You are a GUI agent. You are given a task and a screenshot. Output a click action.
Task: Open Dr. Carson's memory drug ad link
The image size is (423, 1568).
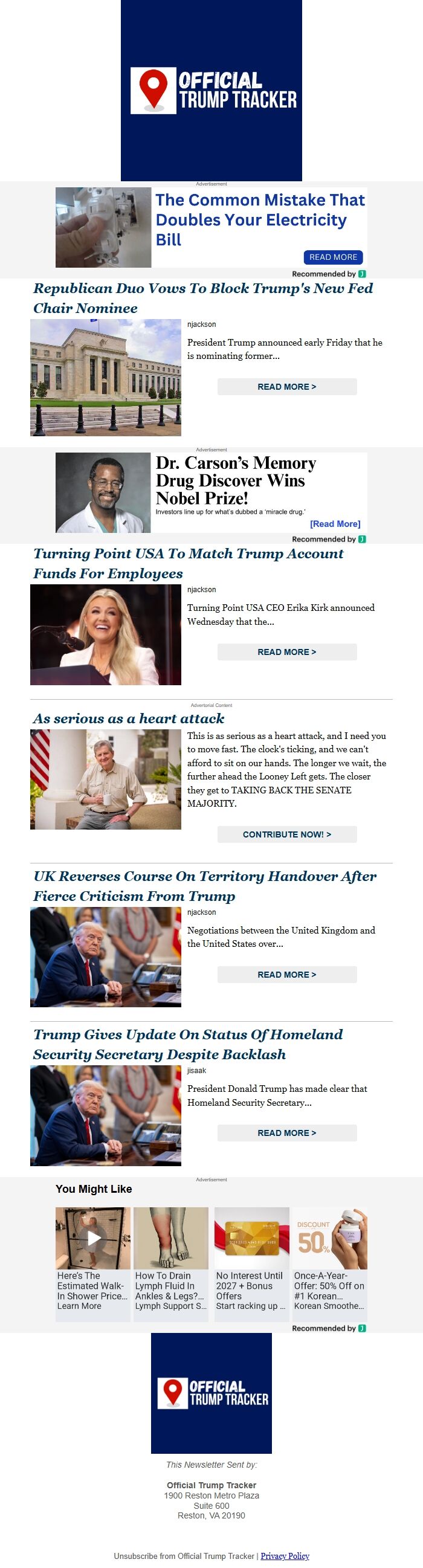tap(335, 523)
